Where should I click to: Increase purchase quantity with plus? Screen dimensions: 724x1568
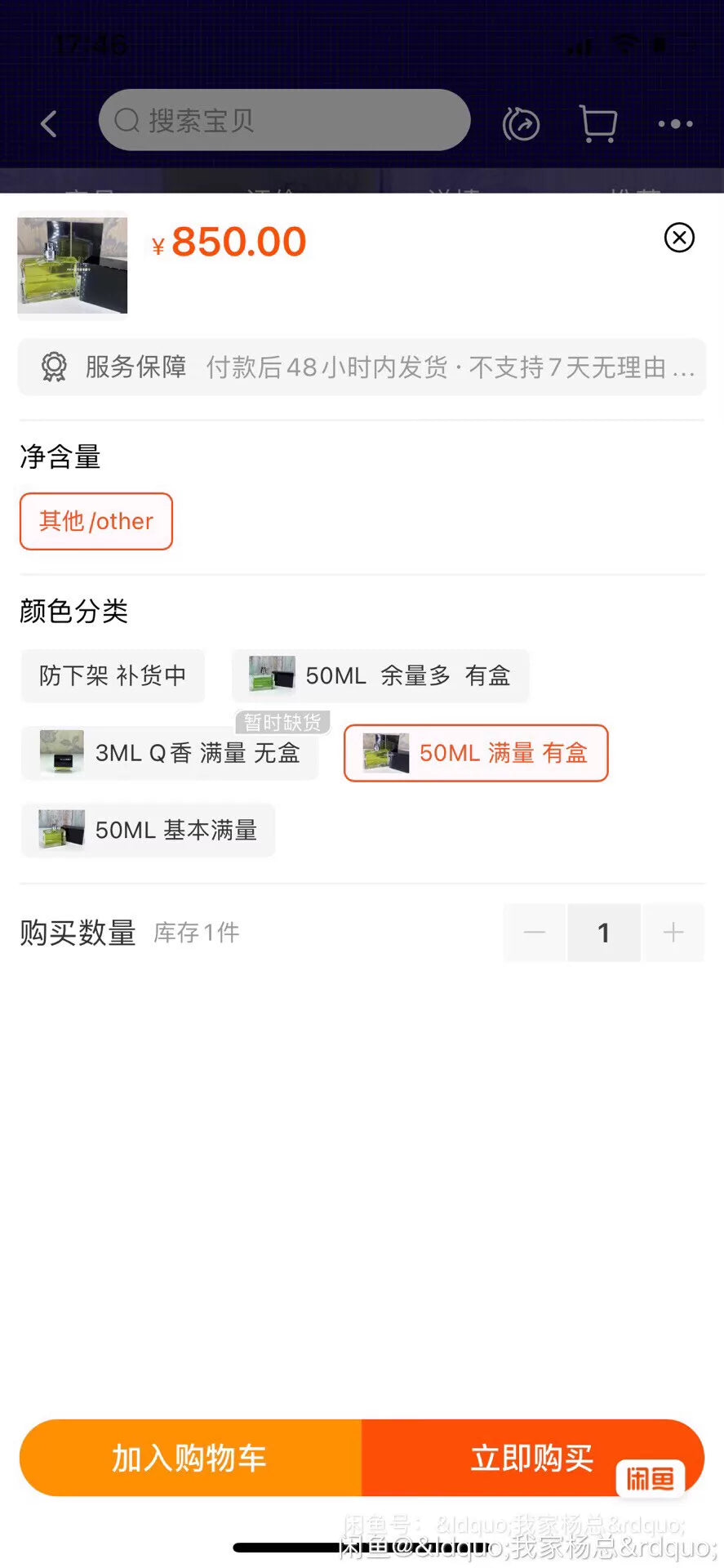tap(673, 933)
